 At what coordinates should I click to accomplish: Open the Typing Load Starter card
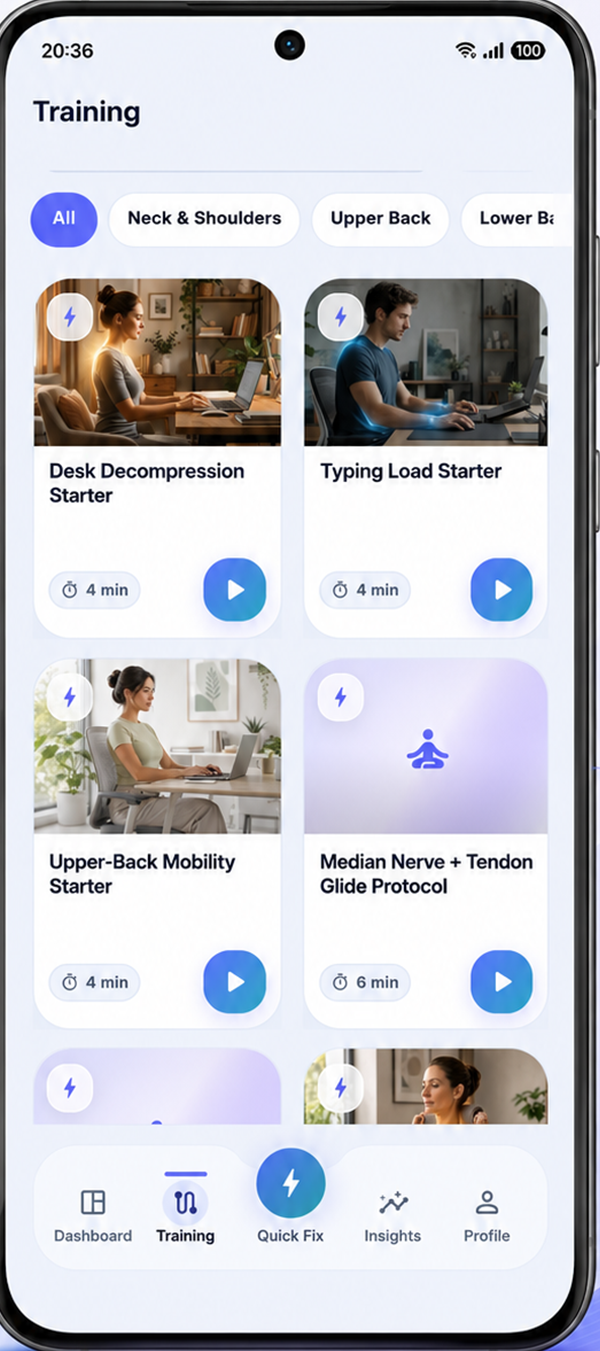coord(426,458)
